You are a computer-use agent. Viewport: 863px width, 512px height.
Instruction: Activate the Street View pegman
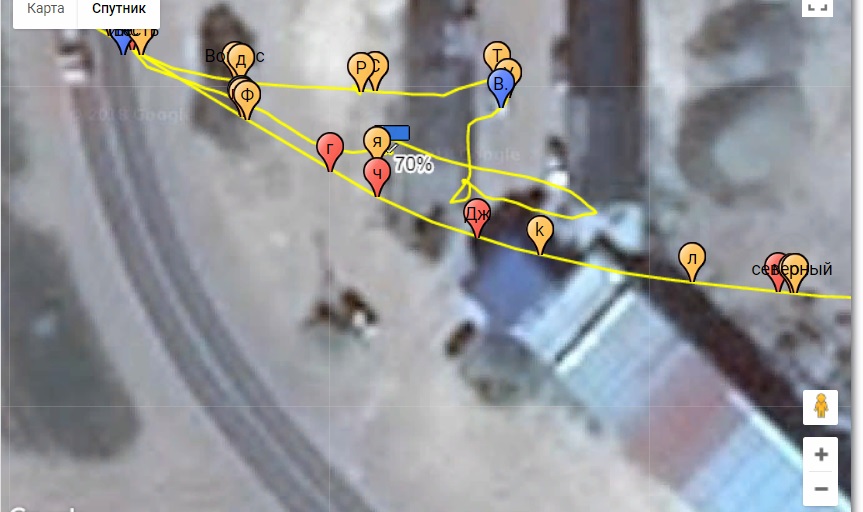(x=820, y=407)
